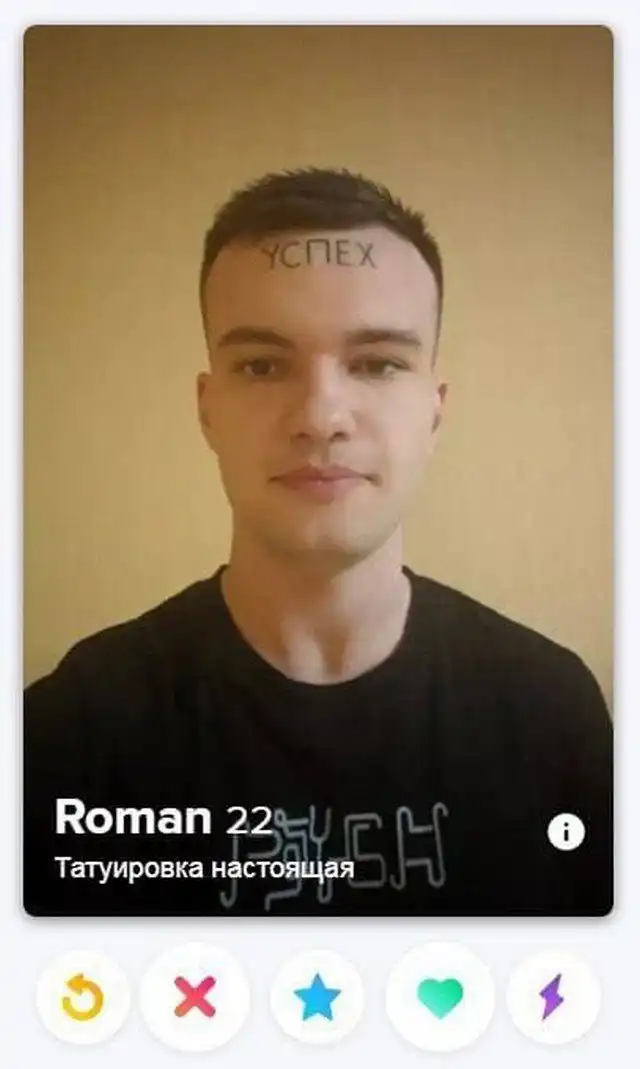
Task: Activate the Boost lightning bolt
Action: 552,997
